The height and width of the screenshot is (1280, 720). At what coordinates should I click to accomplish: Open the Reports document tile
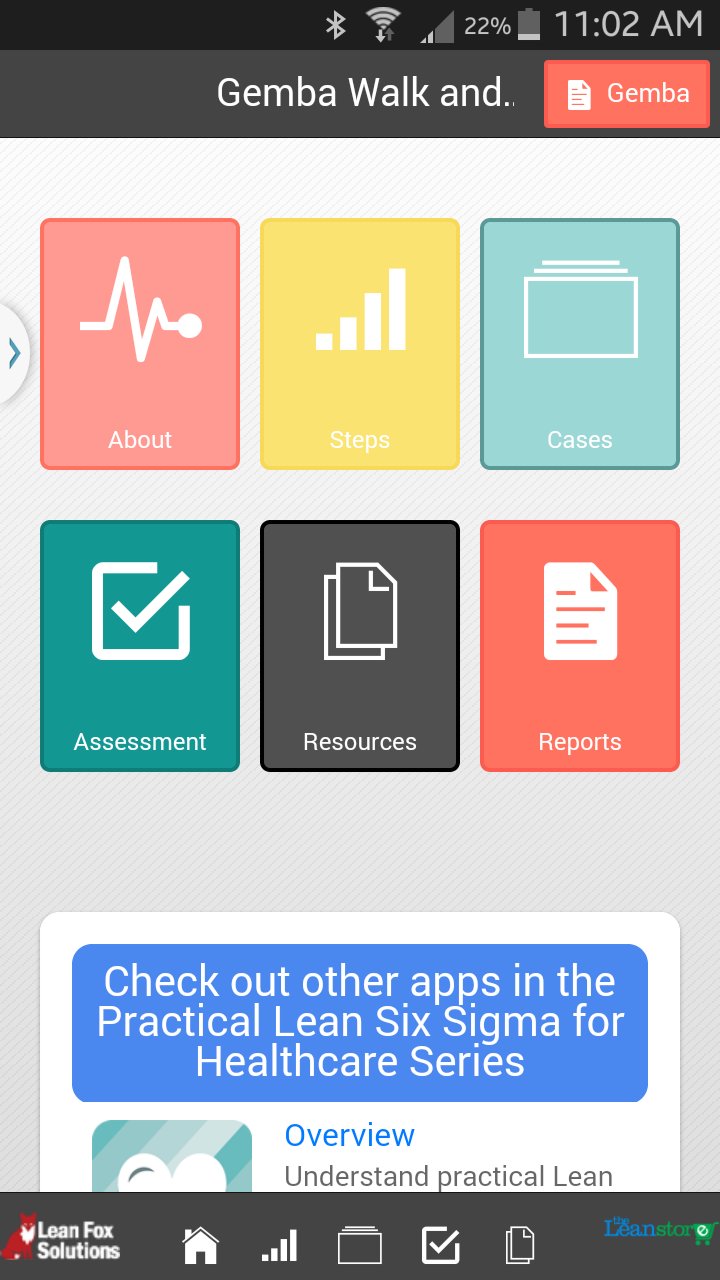coord(579,645)
